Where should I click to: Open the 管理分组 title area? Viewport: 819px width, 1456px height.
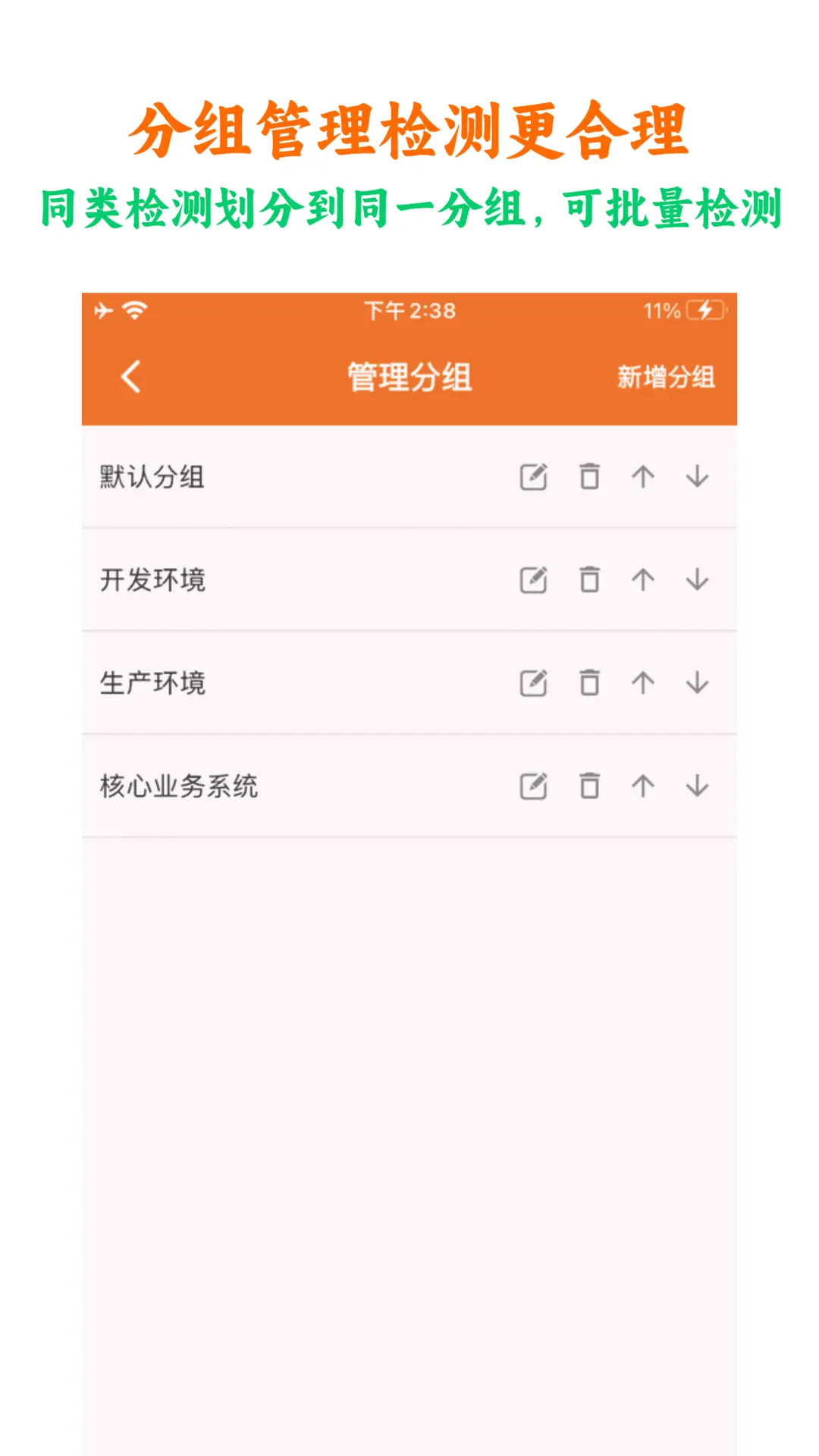409,375
